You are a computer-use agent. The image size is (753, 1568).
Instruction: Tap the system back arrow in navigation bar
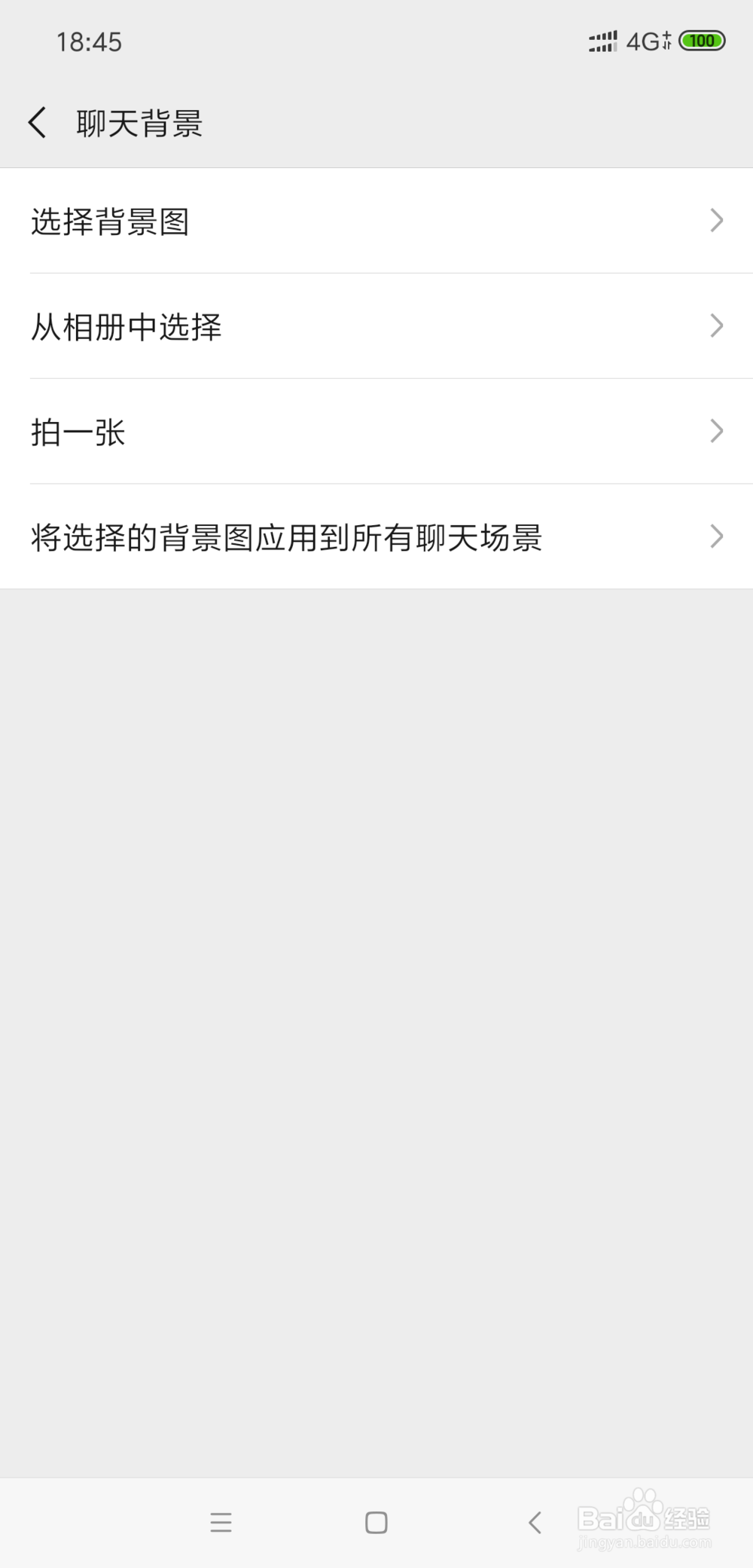coord(535,1523)
